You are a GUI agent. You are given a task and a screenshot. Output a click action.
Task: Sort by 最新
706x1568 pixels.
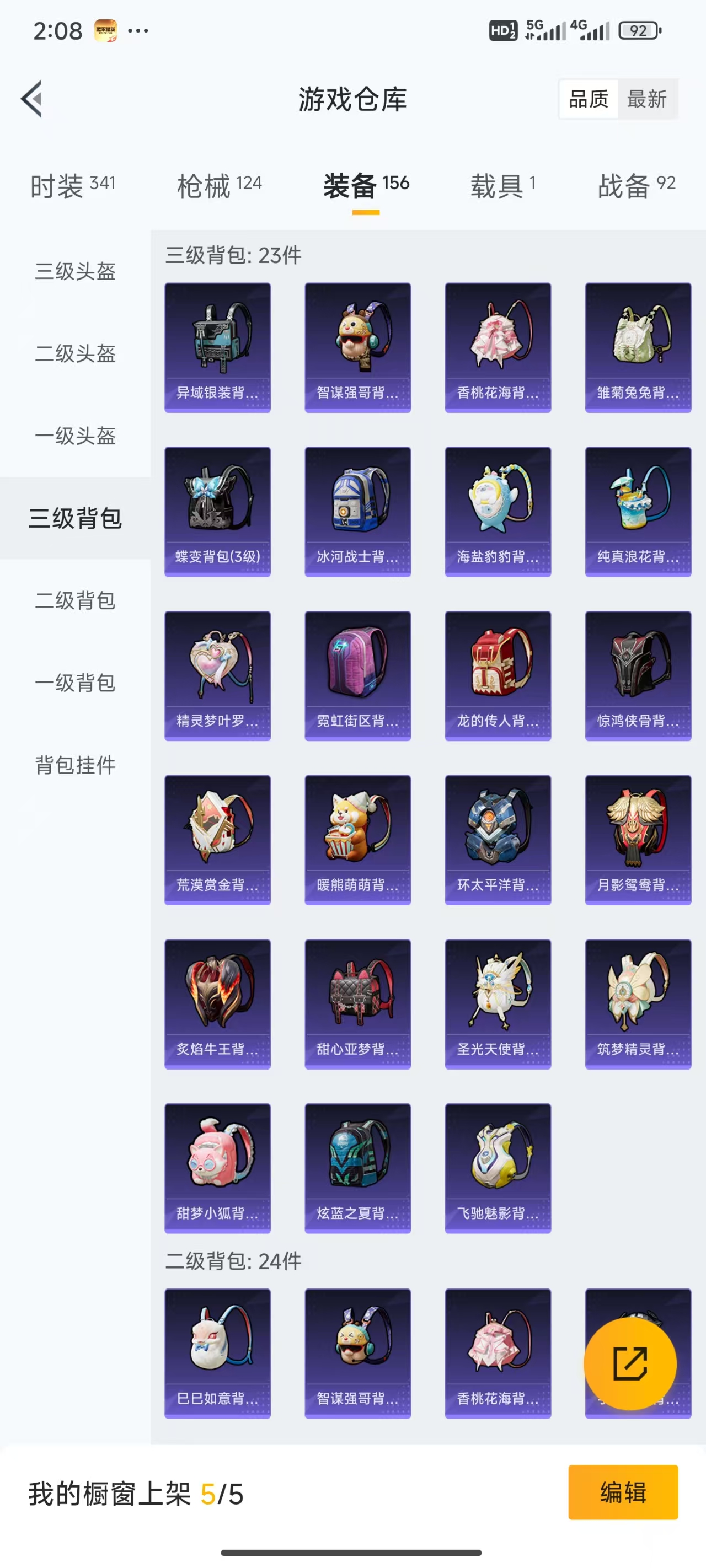click(x=647, y=99)
